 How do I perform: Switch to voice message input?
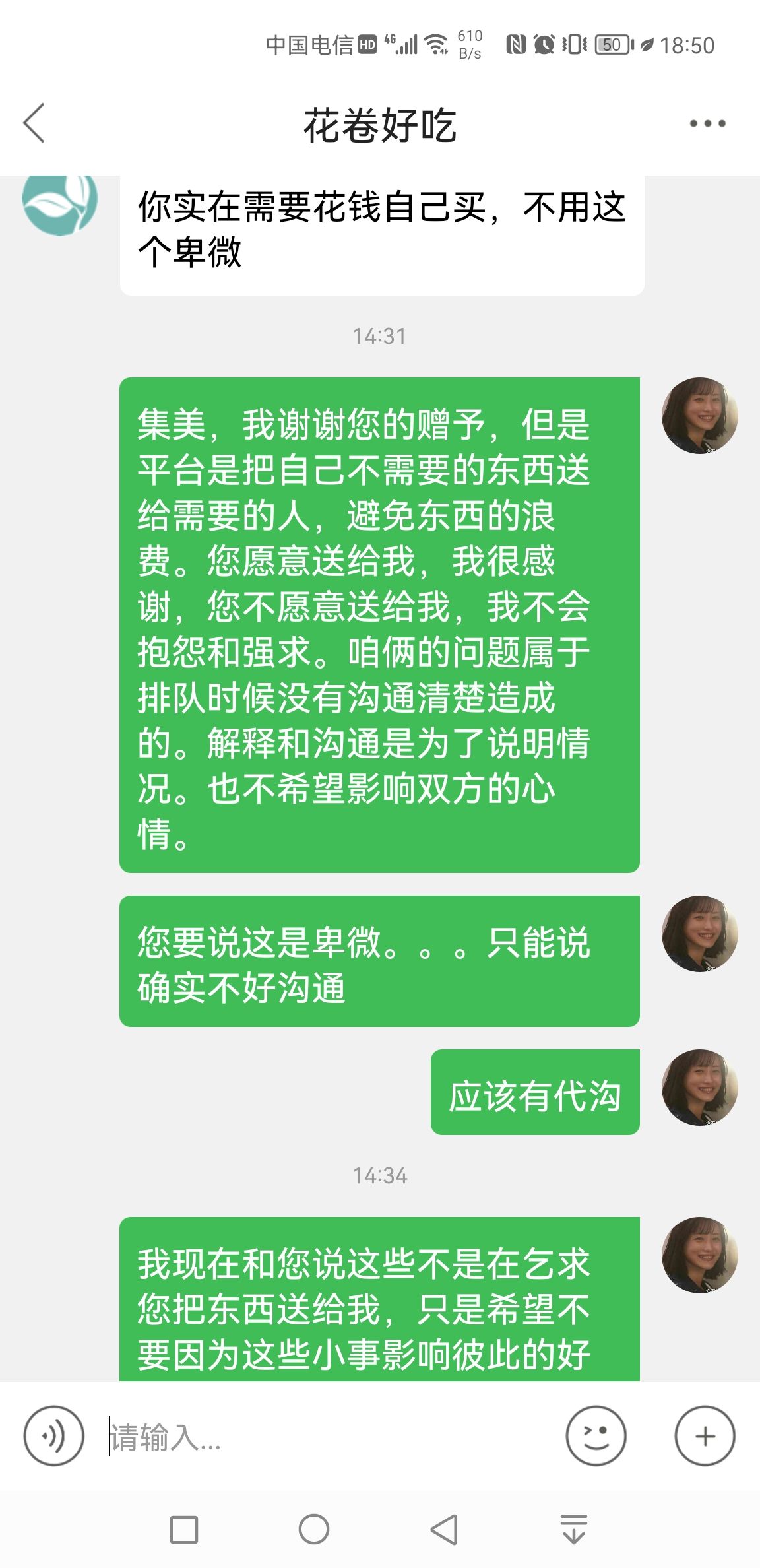54,1436
